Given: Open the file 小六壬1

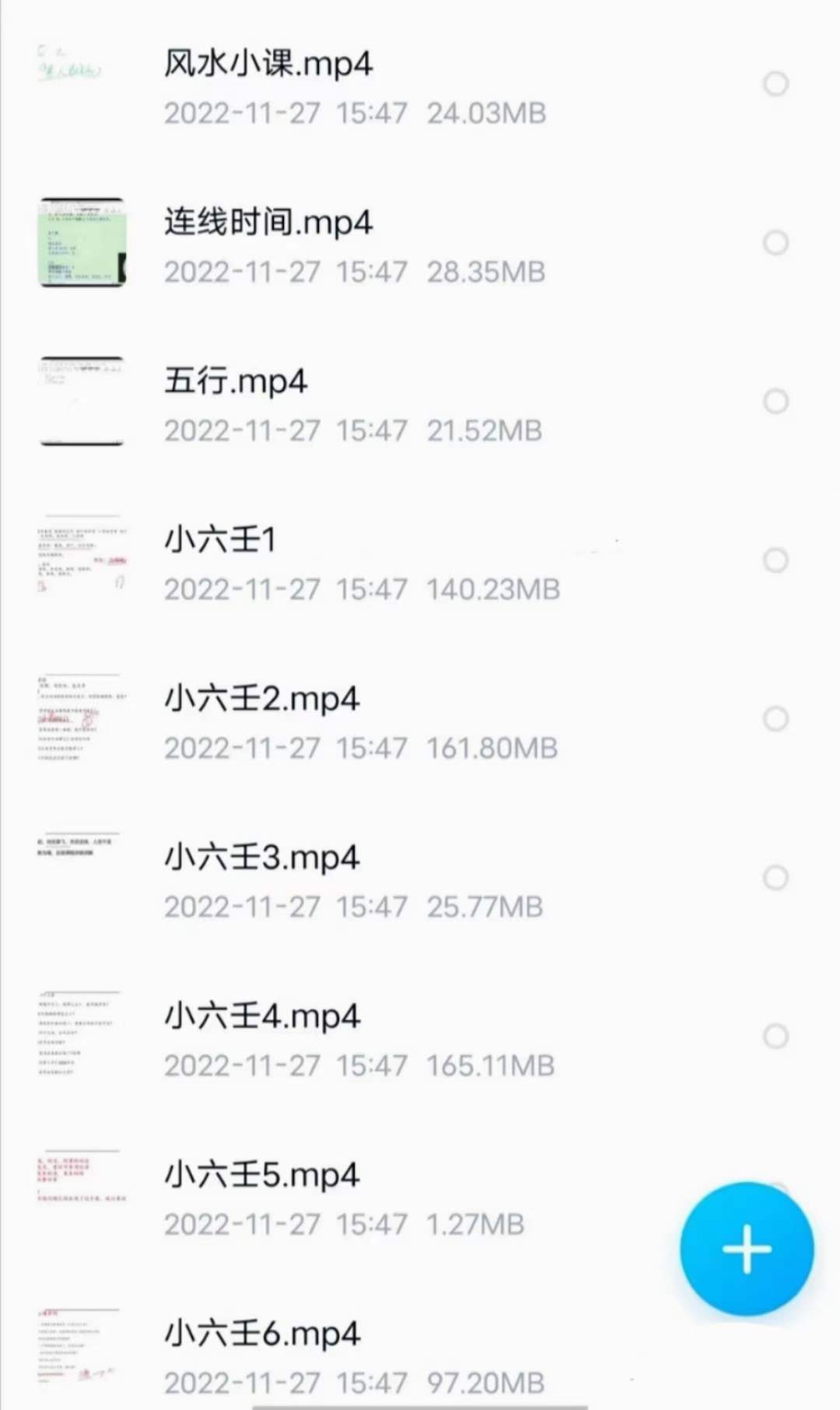Looking at the screenshot, I should coord(220,540).
